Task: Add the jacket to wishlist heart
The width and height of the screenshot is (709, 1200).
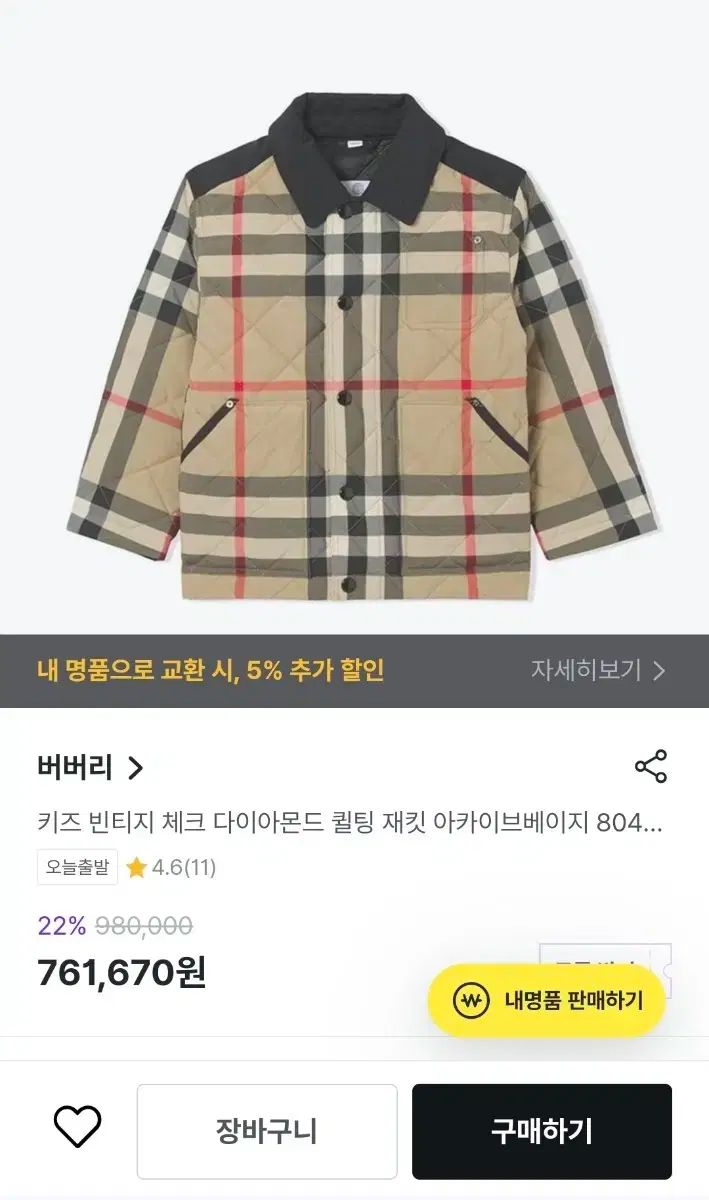Action: (x=77, y=1130)
